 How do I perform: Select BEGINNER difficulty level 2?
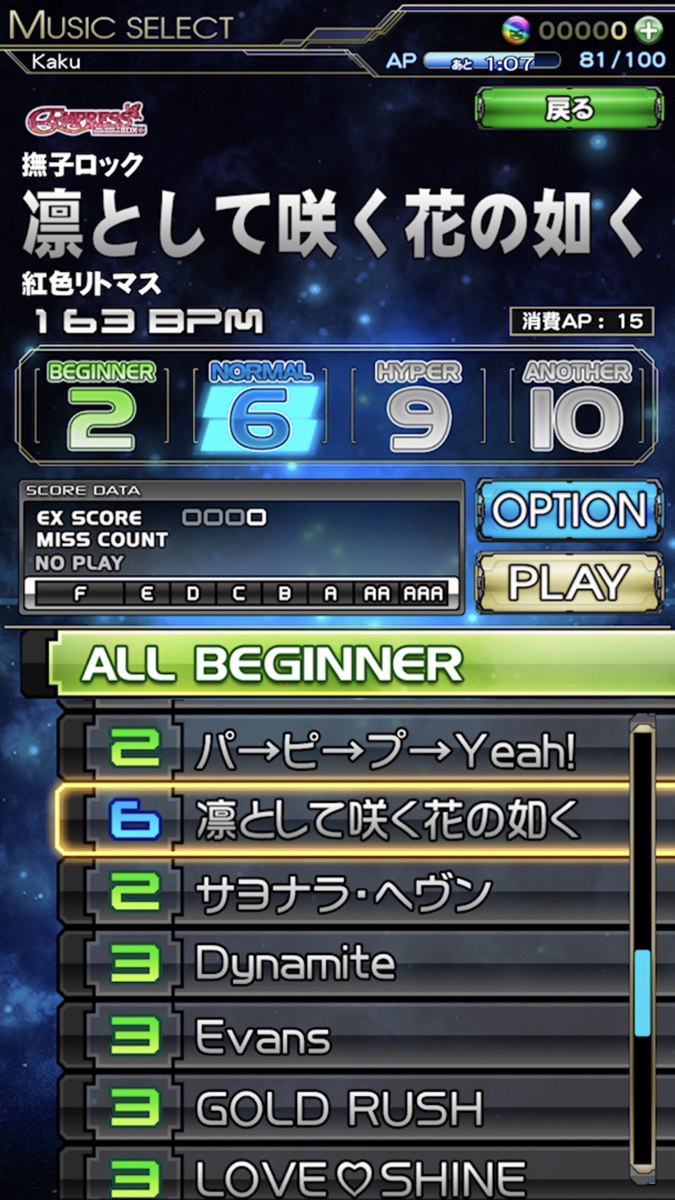point(101,406)
